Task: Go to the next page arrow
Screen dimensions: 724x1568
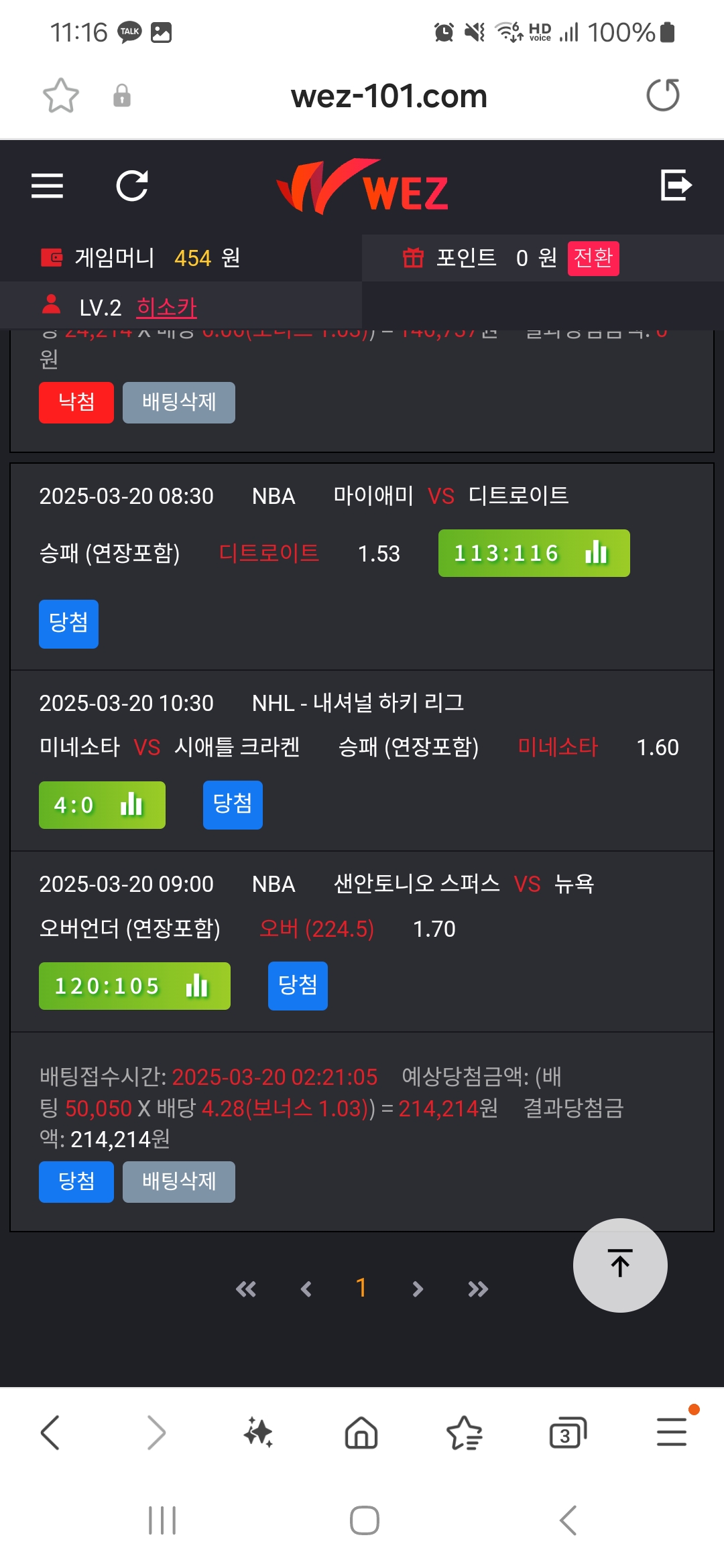Action: pyautogui.click(x=418, y=1289)
